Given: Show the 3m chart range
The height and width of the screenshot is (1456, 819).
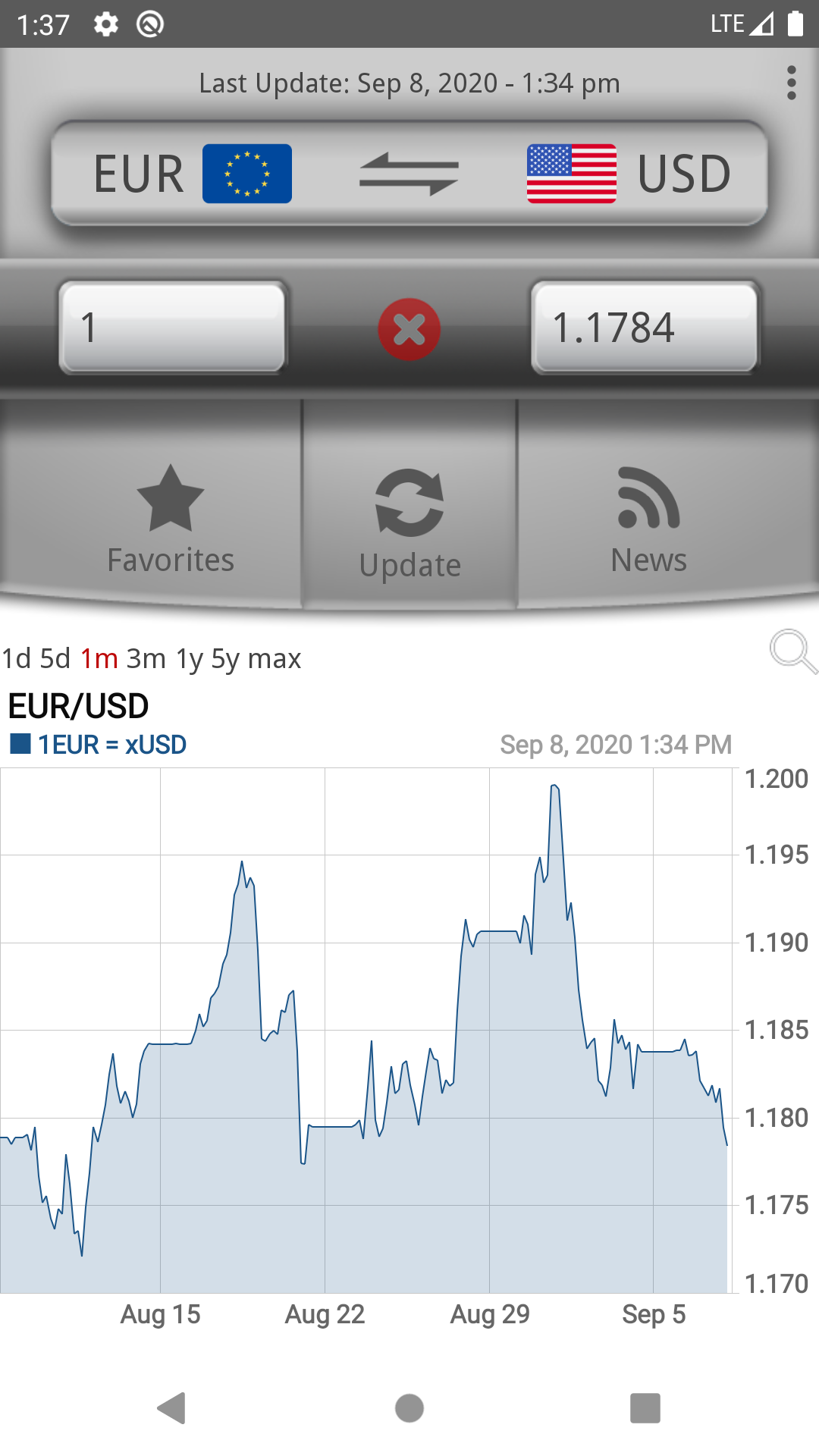Looking at the screenshot, I should click(146, 659).
